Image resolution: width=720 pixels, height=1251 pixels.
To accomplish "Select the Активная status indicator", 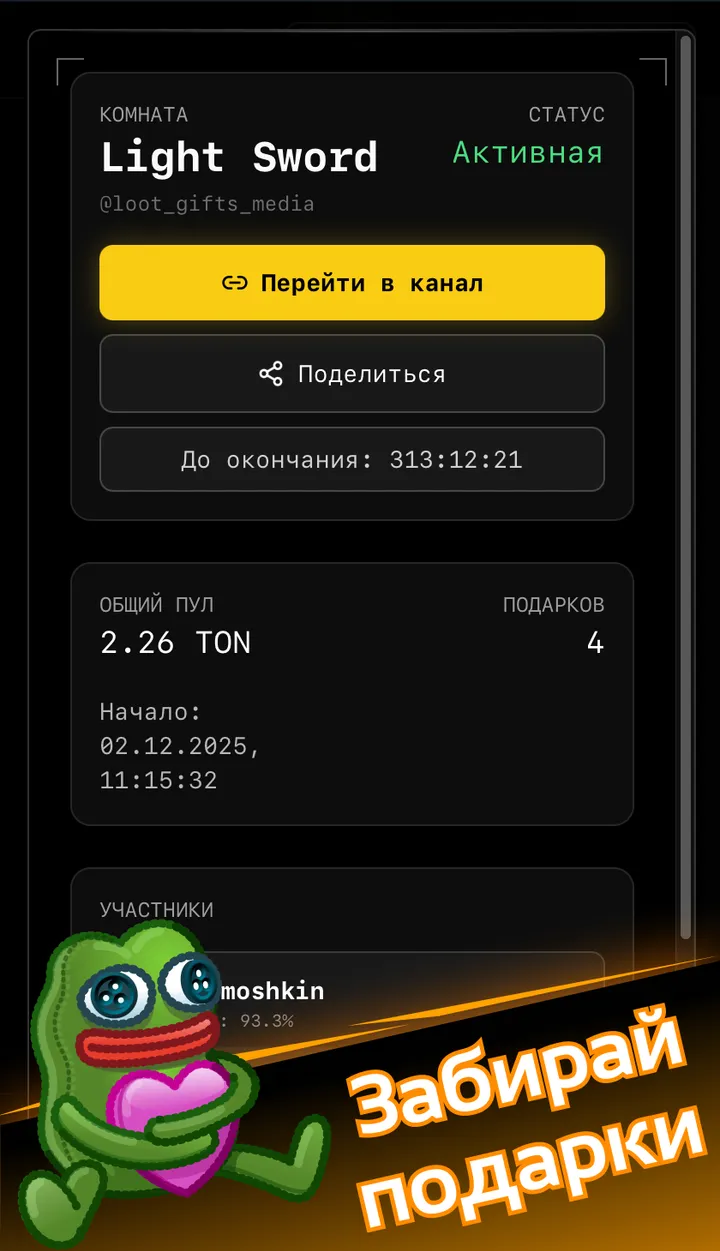I will (x=527, y=154).
